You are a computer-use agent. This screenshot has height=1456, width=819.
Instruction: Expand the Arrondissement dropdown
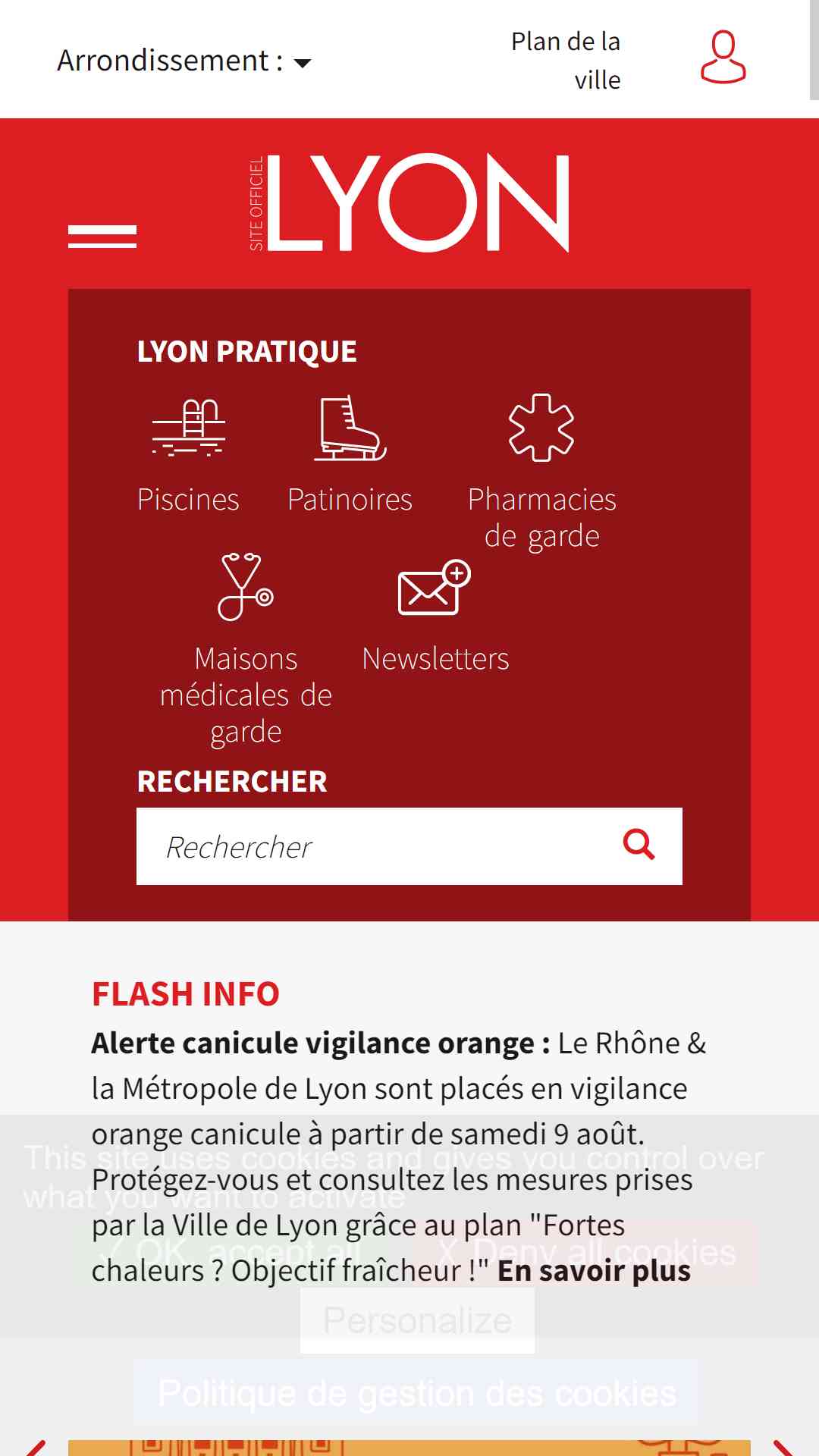point(184,61)
